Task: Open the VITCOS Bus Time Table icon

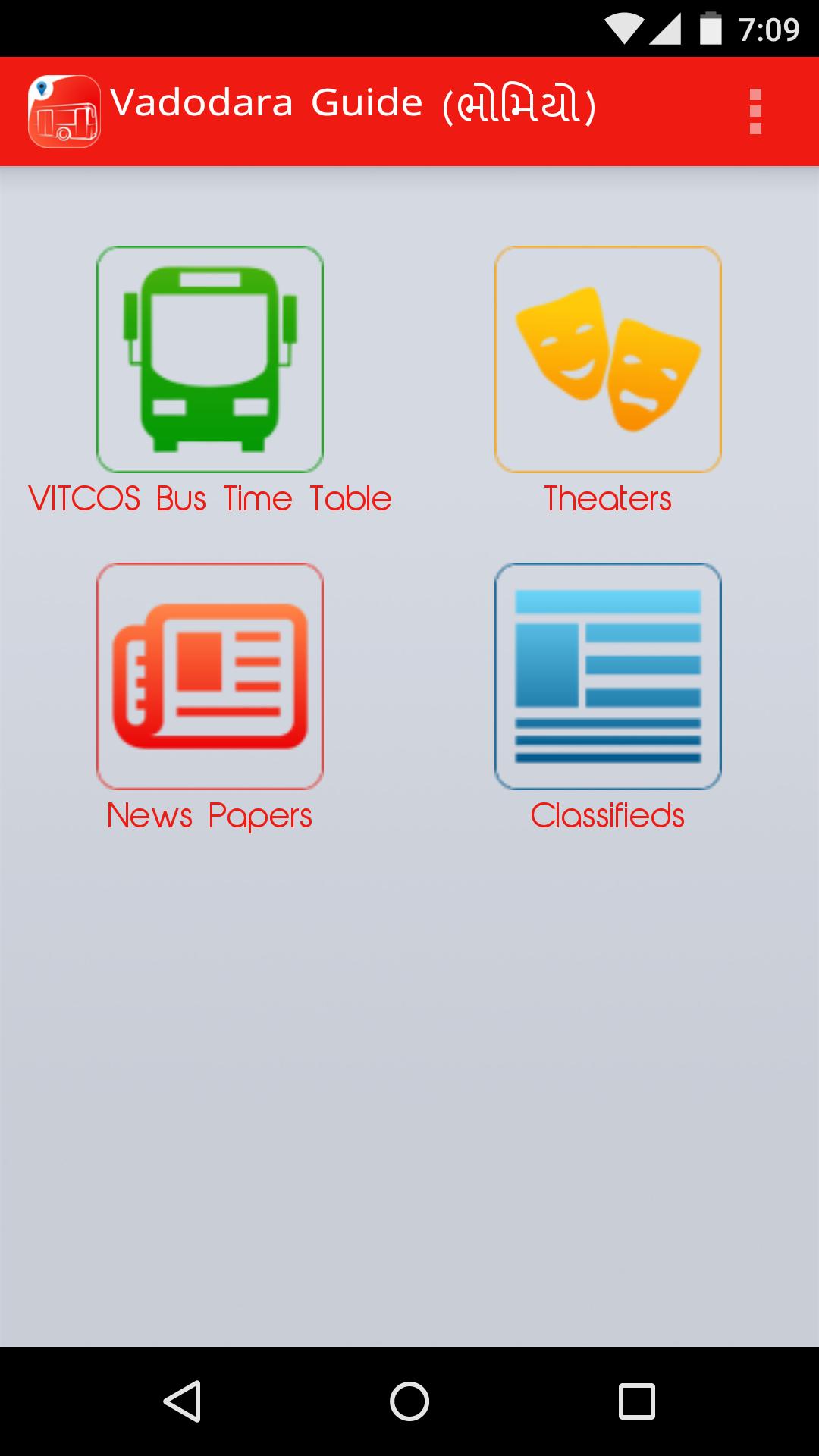Action: click(x=210, y=359)
